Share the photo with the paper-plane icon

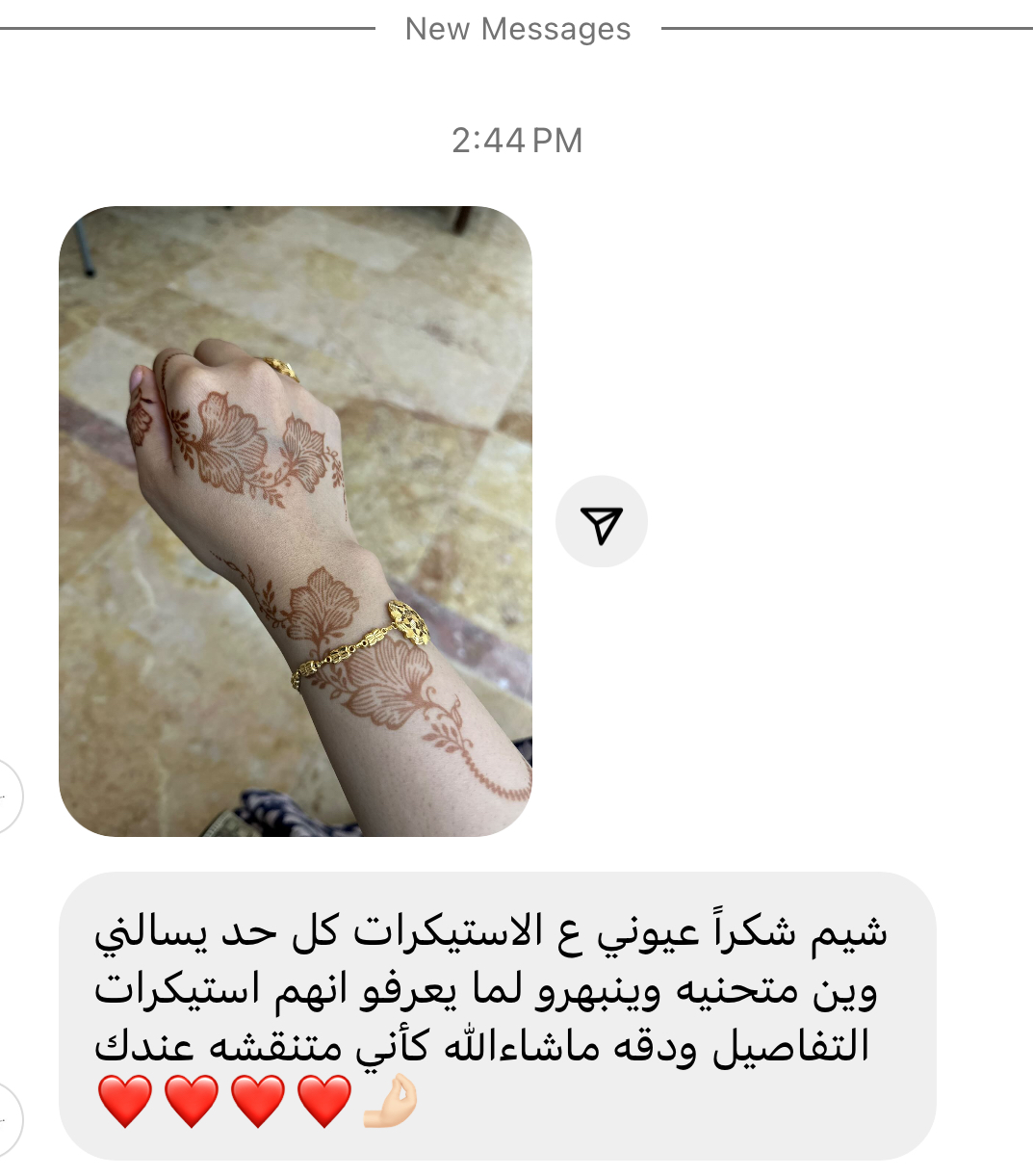602,522
